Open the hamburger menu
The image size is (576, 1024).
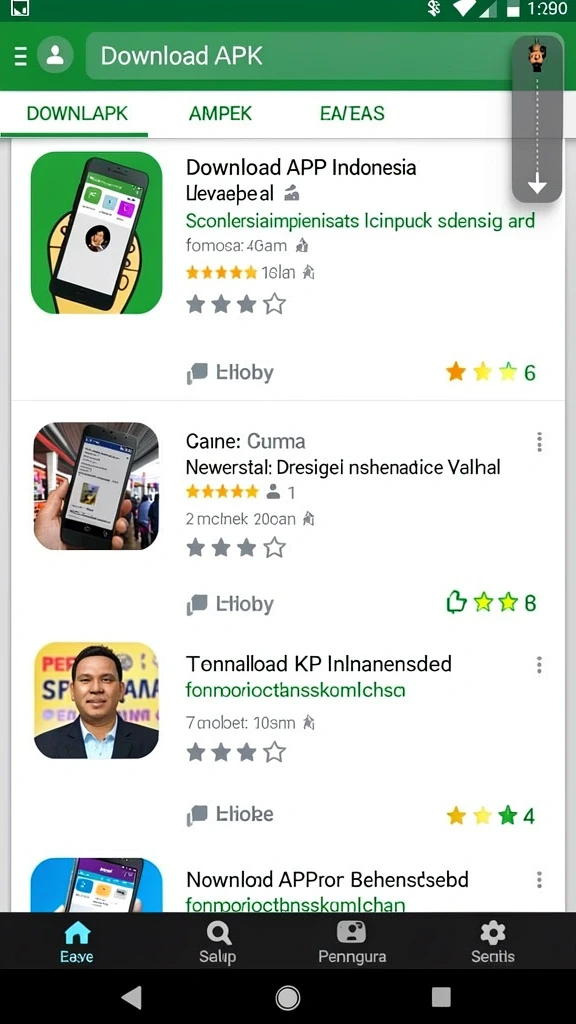pos(20,56)
